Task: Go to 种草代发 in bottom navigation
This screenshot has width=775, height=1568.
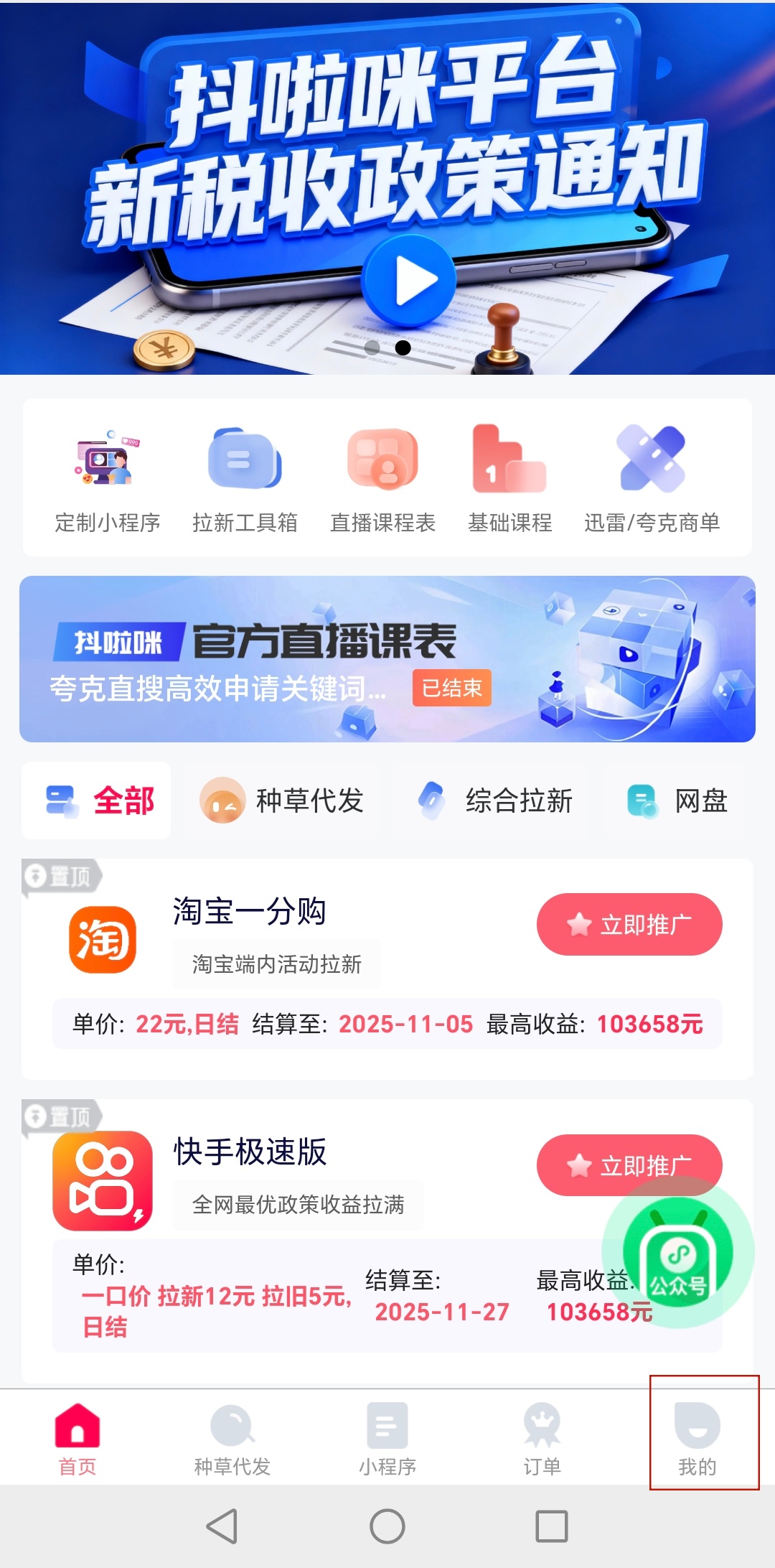Action: coord(232,1437)
